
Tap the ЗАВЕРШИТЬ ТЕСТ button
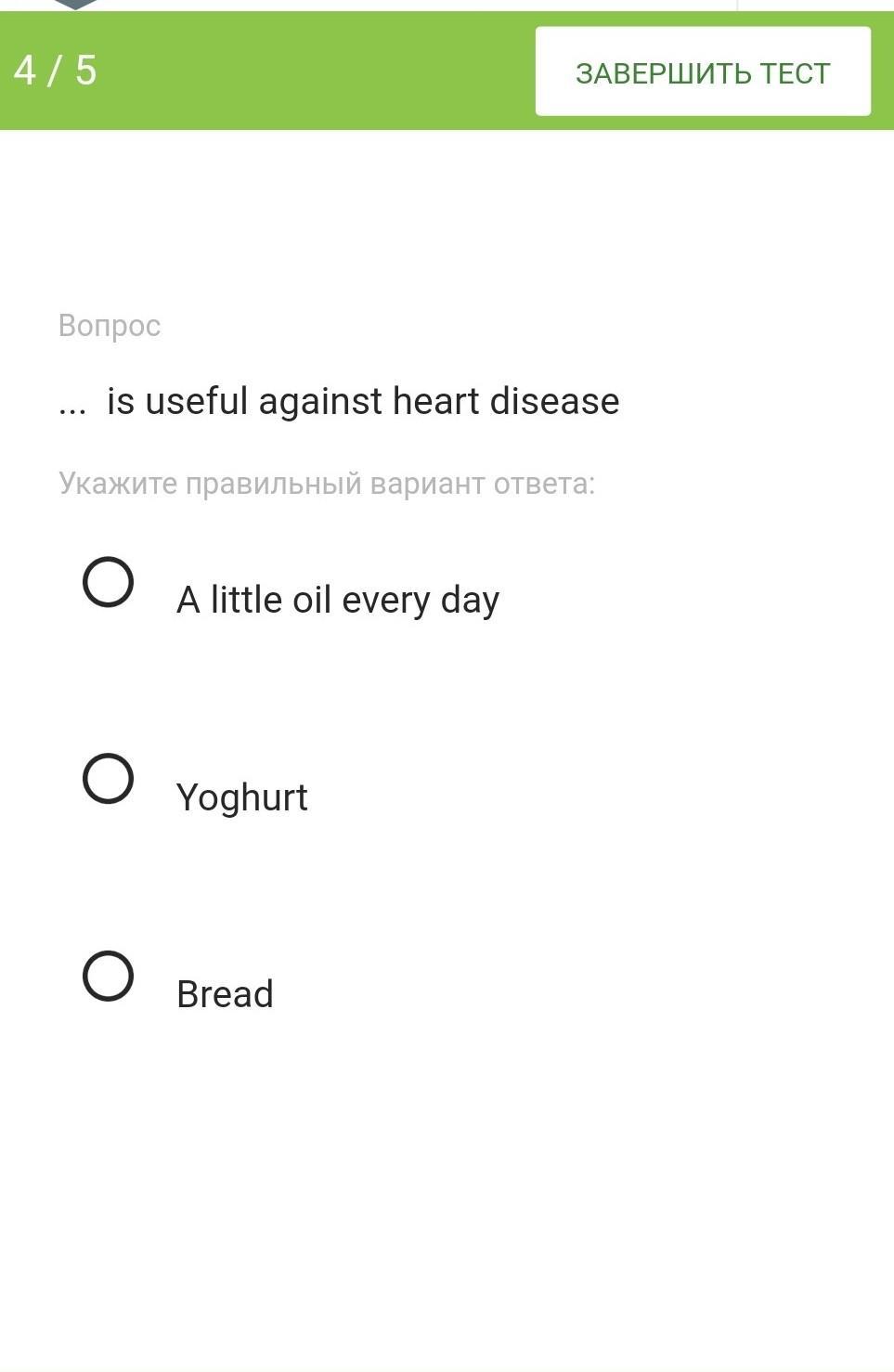click(703, 72)
